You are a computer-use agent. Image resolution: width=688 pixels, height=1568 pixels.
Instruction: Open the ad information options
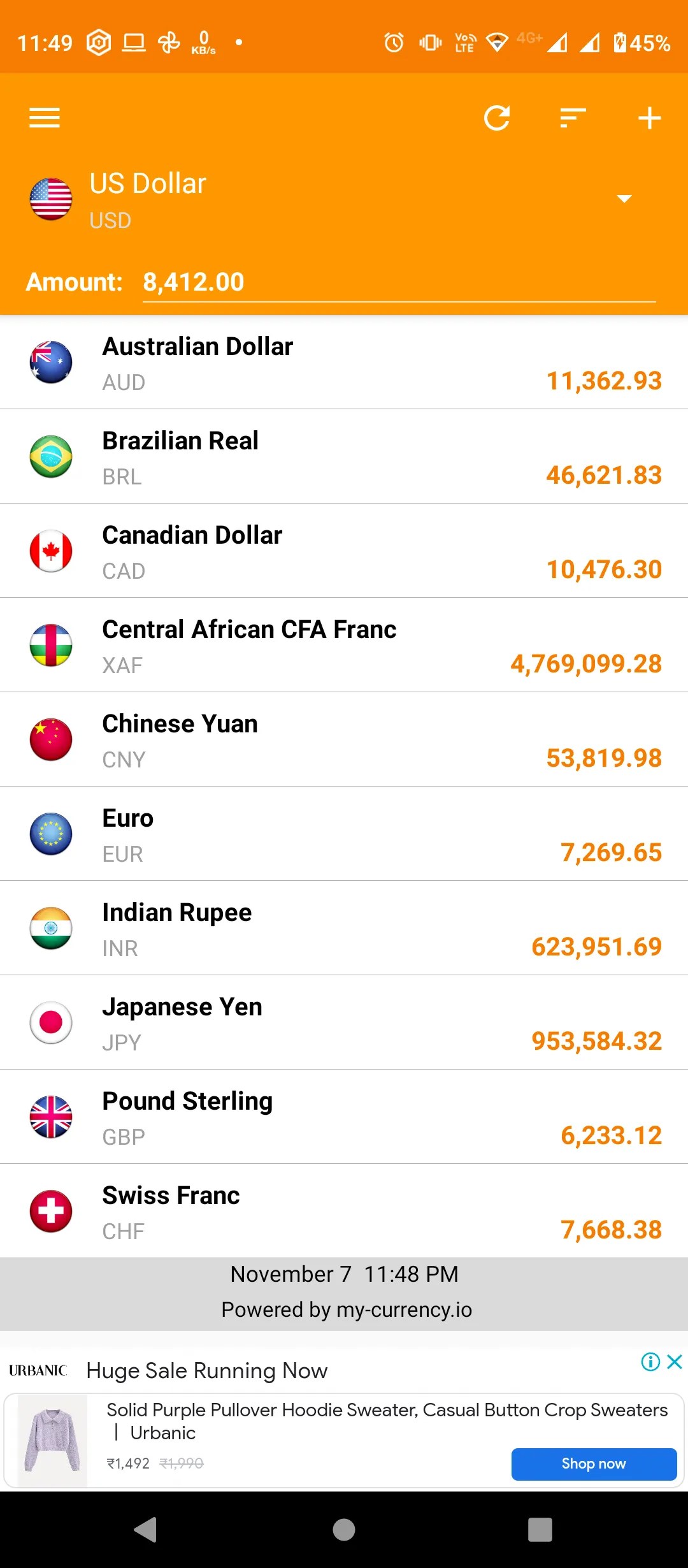coord(650,1362)
